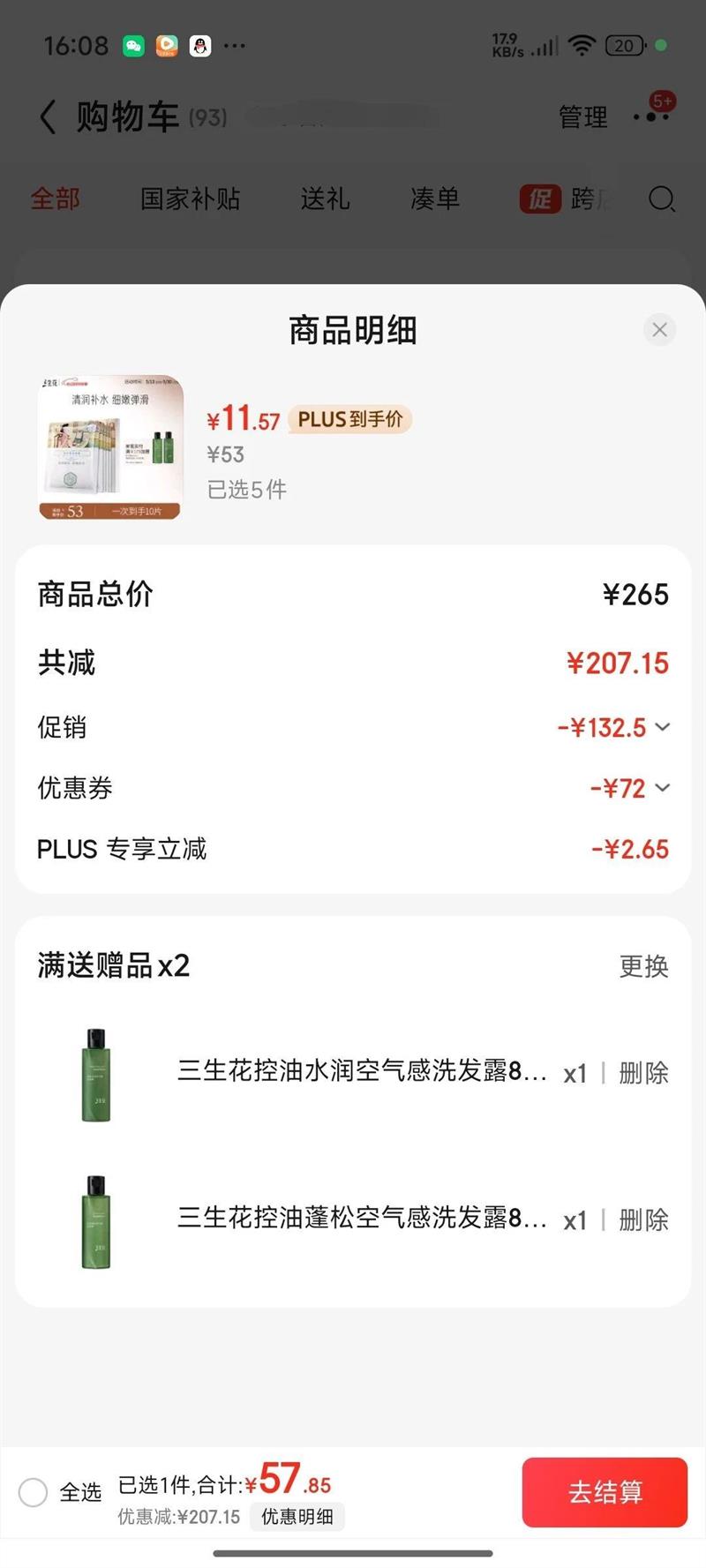The width and height of the screenshot is (706, 1568).
Task: Tap 管理 to manage cart
Action: 582,116
